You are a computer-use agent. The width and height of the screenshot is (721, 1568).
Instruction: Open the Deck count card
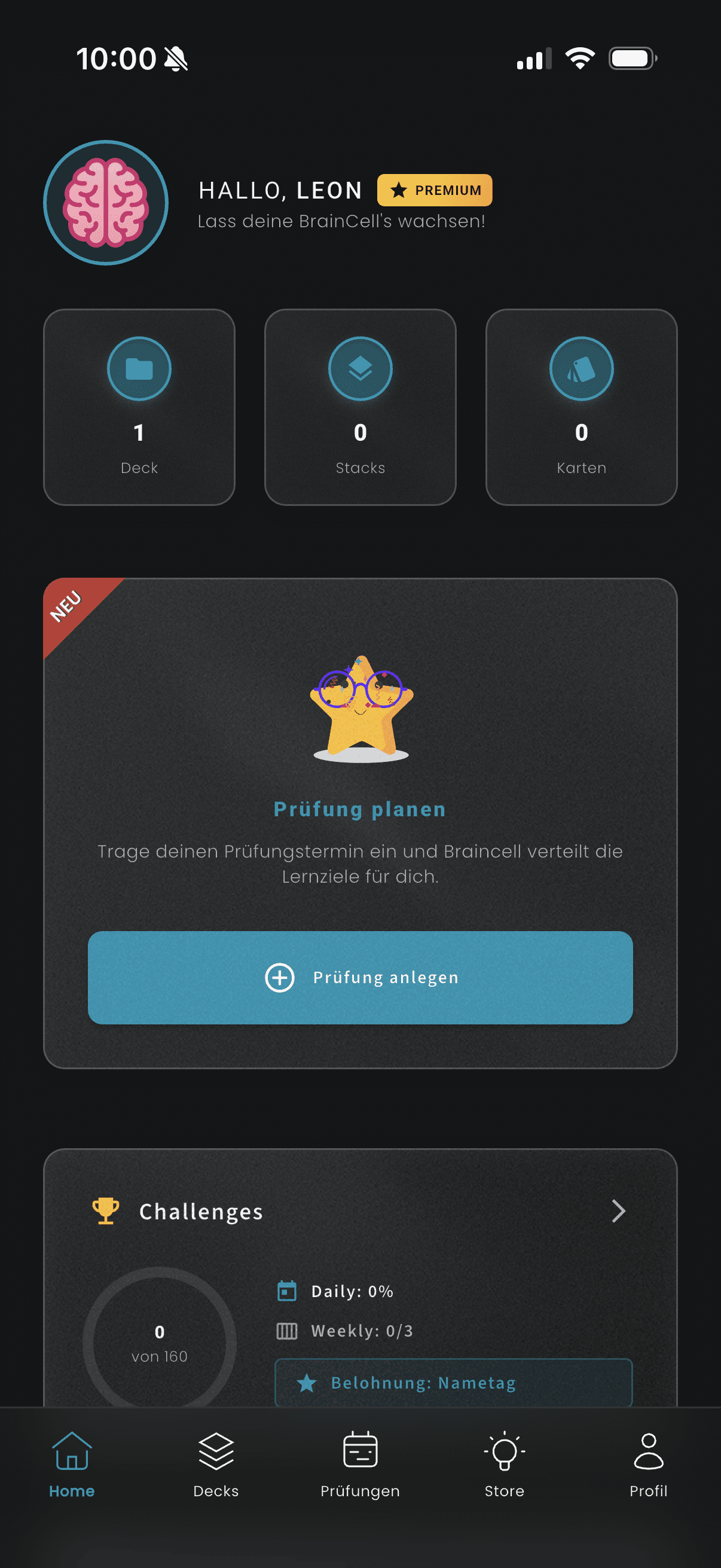click(139, 407)
